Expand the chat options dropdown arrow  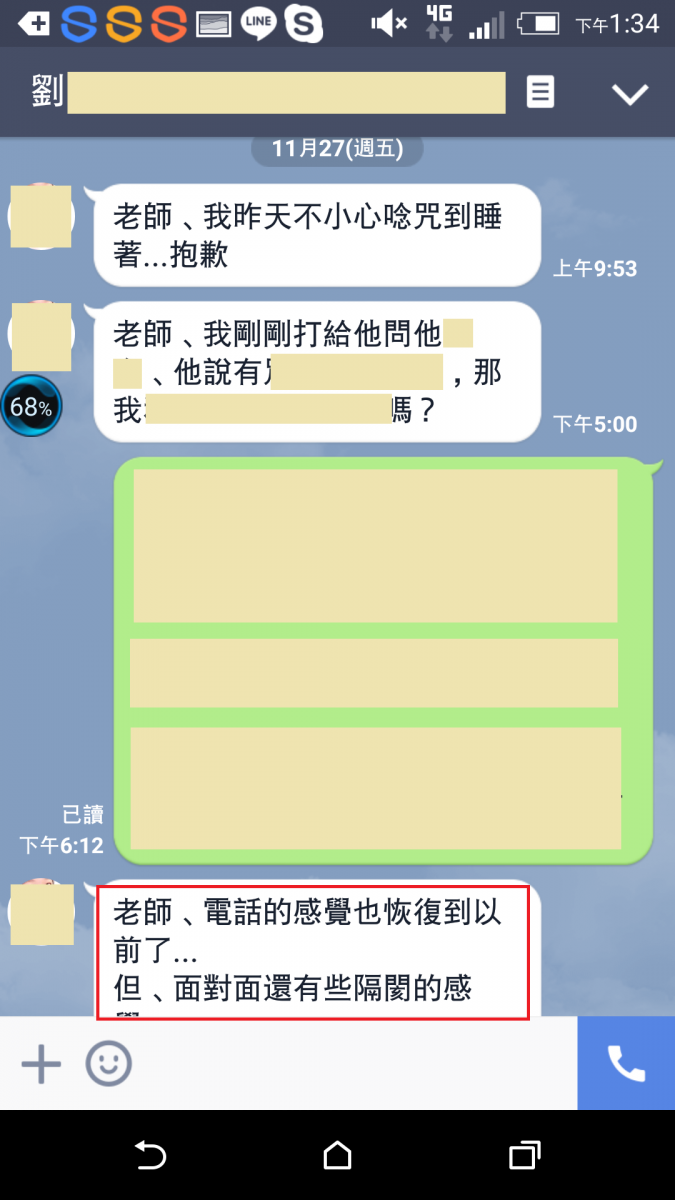(x=630, y=94)
